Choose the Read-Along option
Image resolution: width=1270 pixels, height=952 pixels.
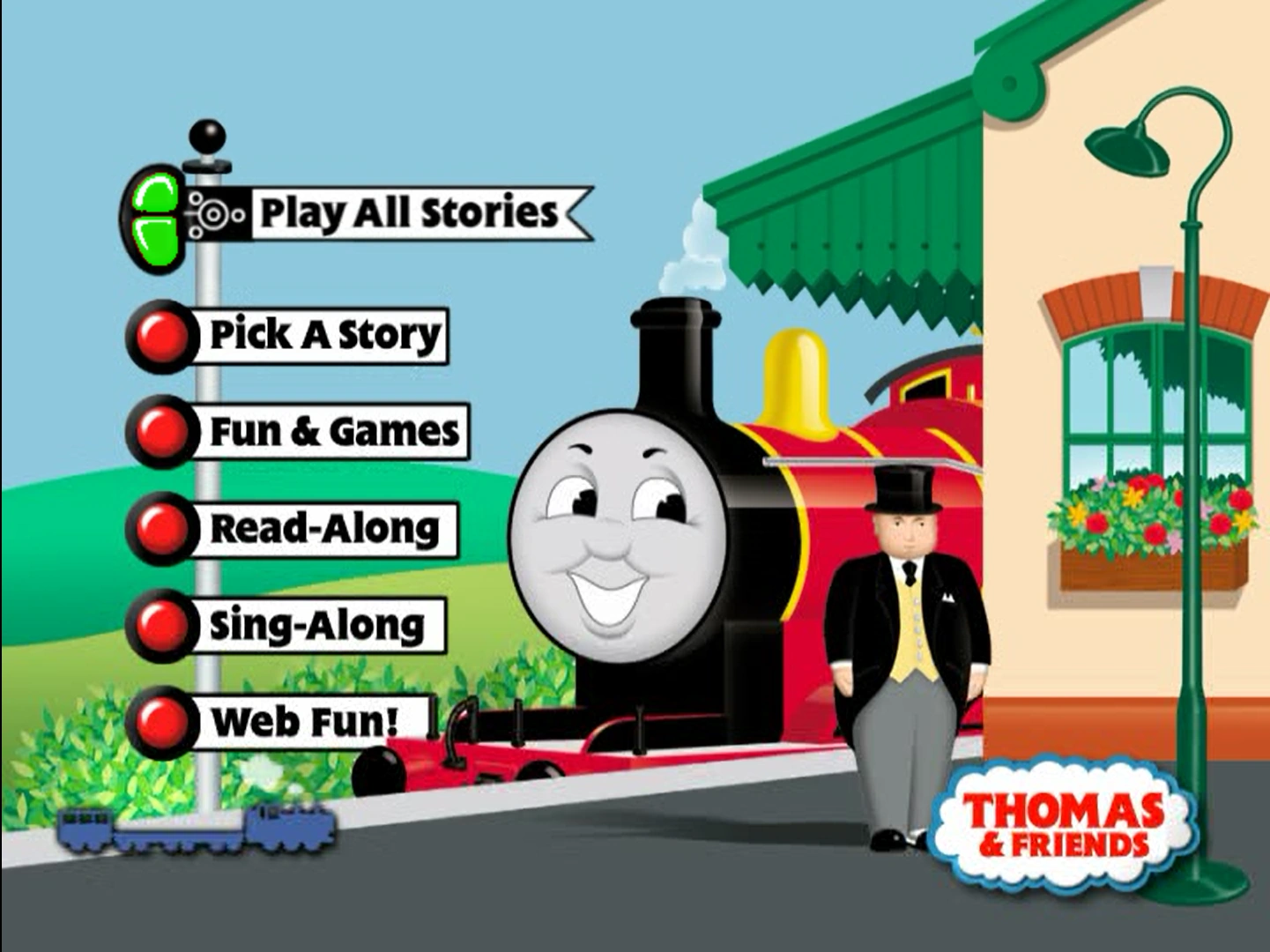click(323, 528)
